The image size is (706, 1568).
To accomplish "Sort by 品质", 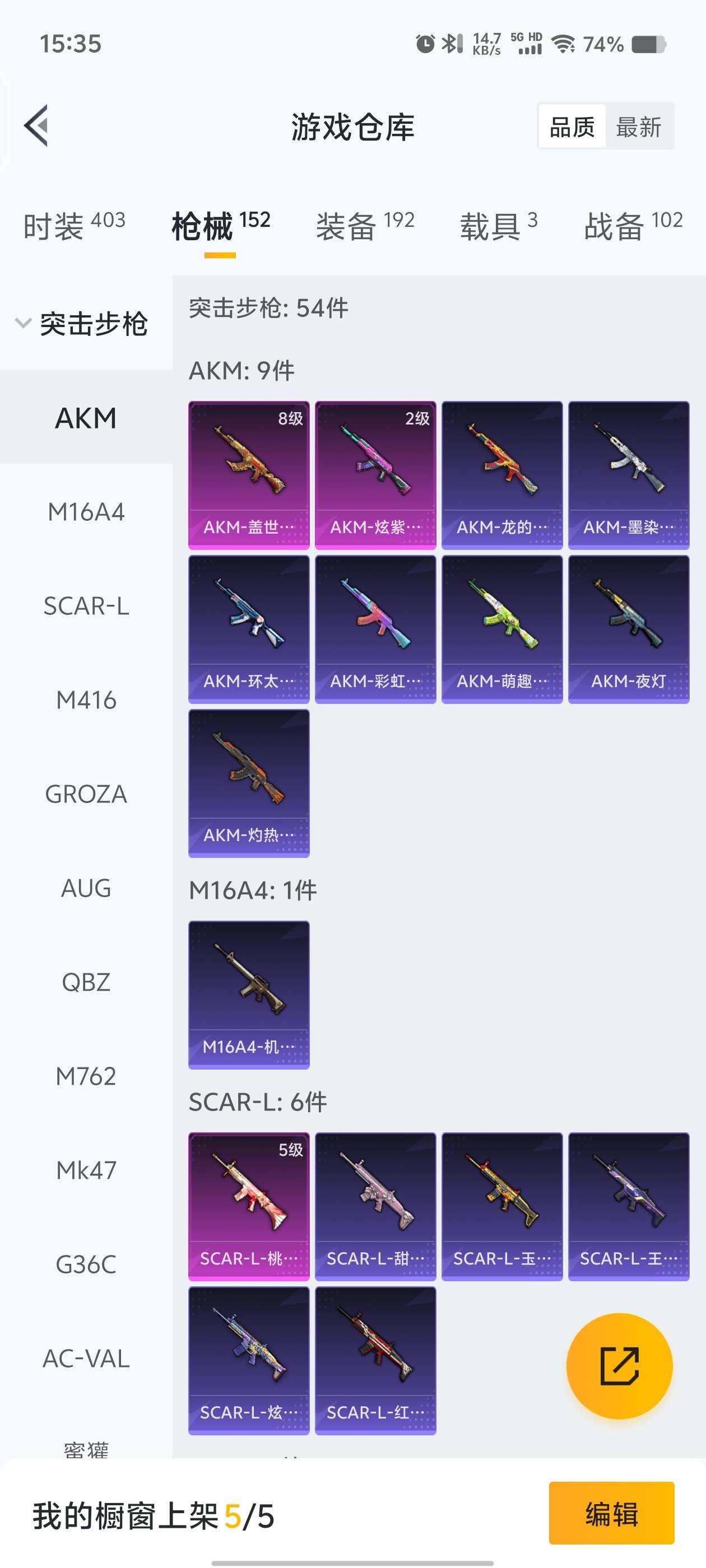I will [x=572, y=127].
